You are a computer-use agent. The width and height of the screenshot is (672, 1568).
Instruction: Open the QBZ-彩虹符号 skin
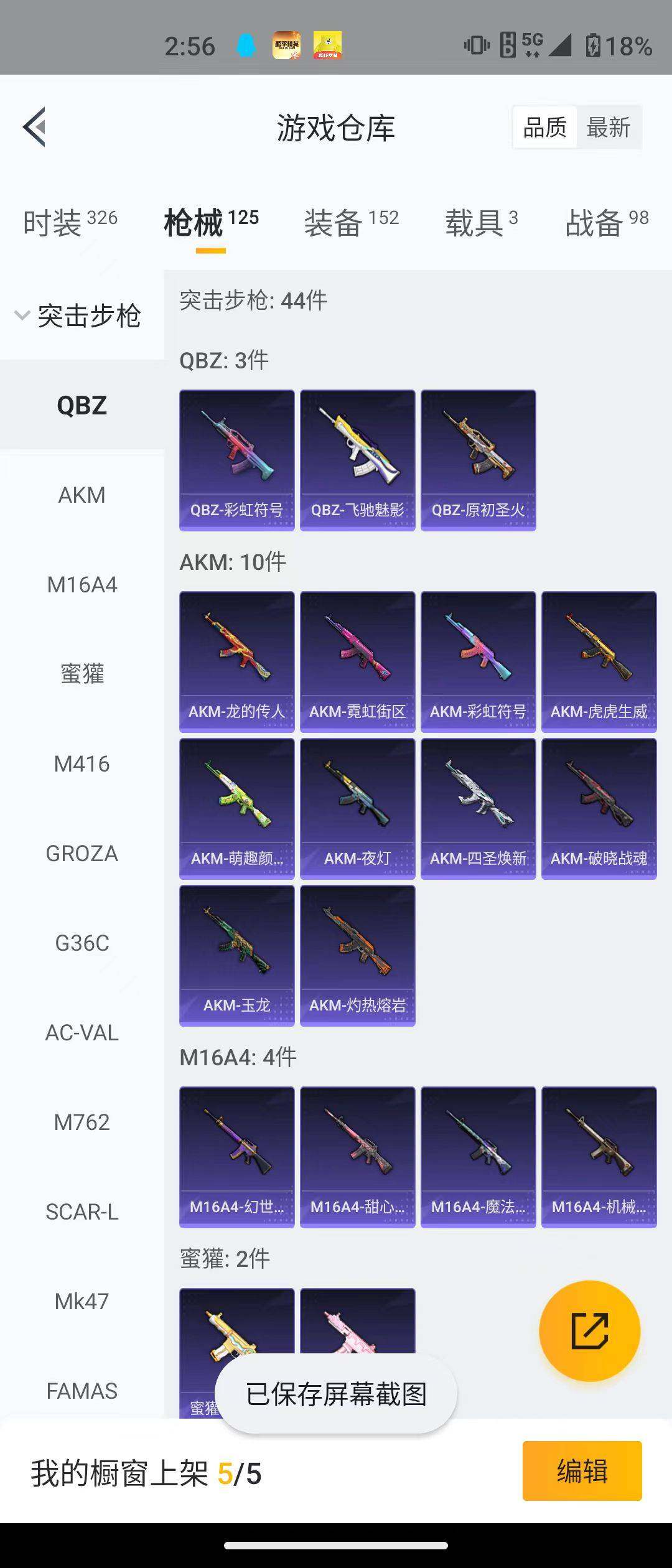236,460
